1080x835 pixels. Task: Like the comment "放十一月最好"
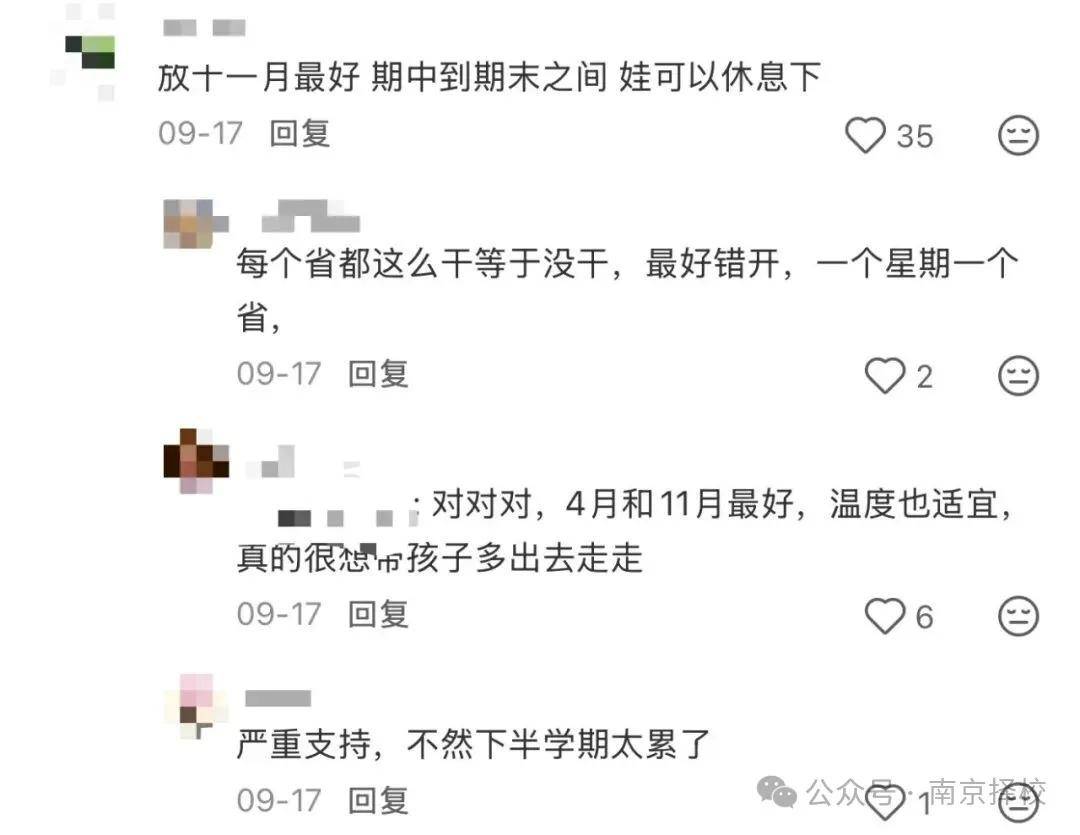[866, 135]
